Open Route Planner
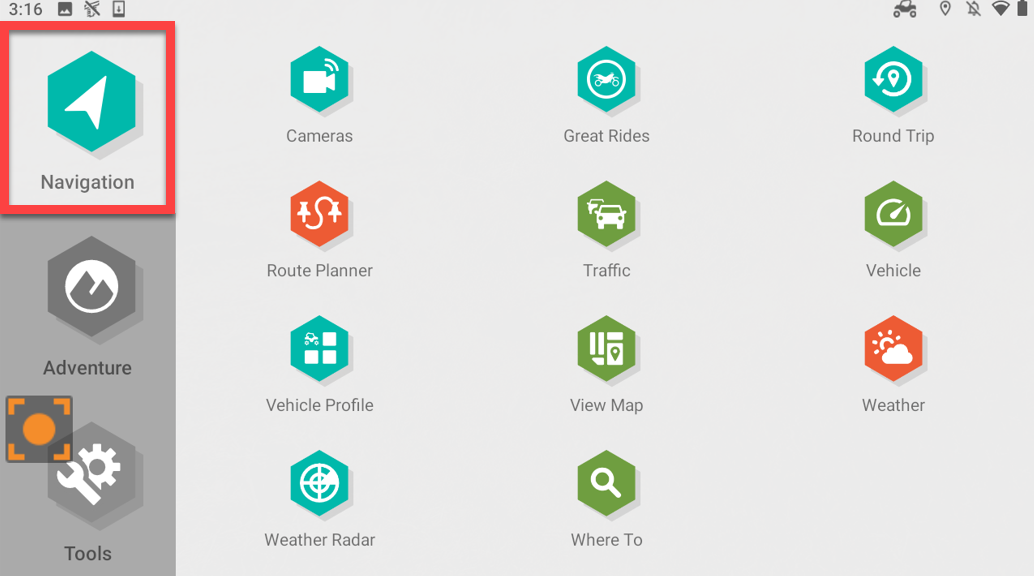 (319, 214)
